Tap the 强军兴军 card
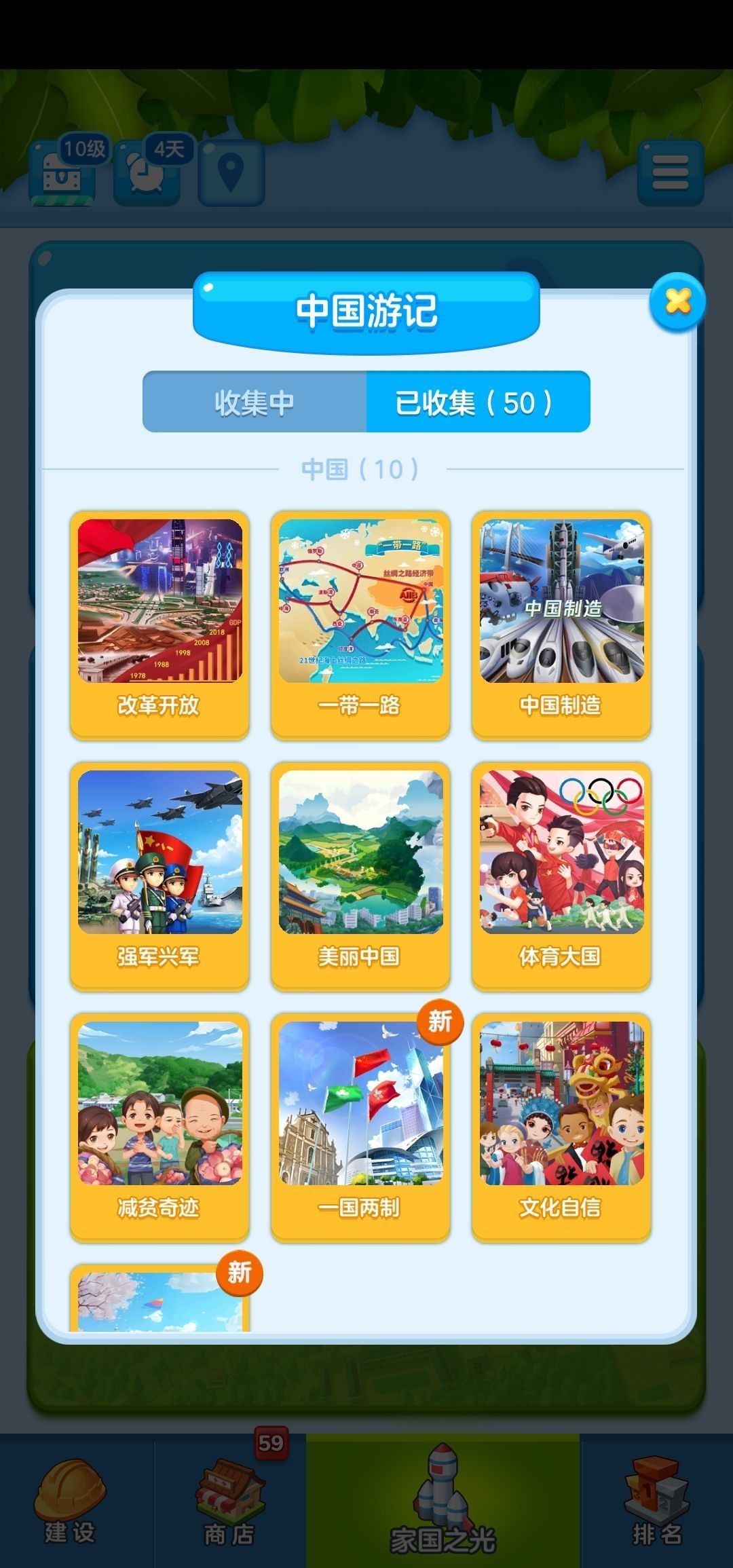Viewport: 733px width, 1568px height. pos(159,876)
